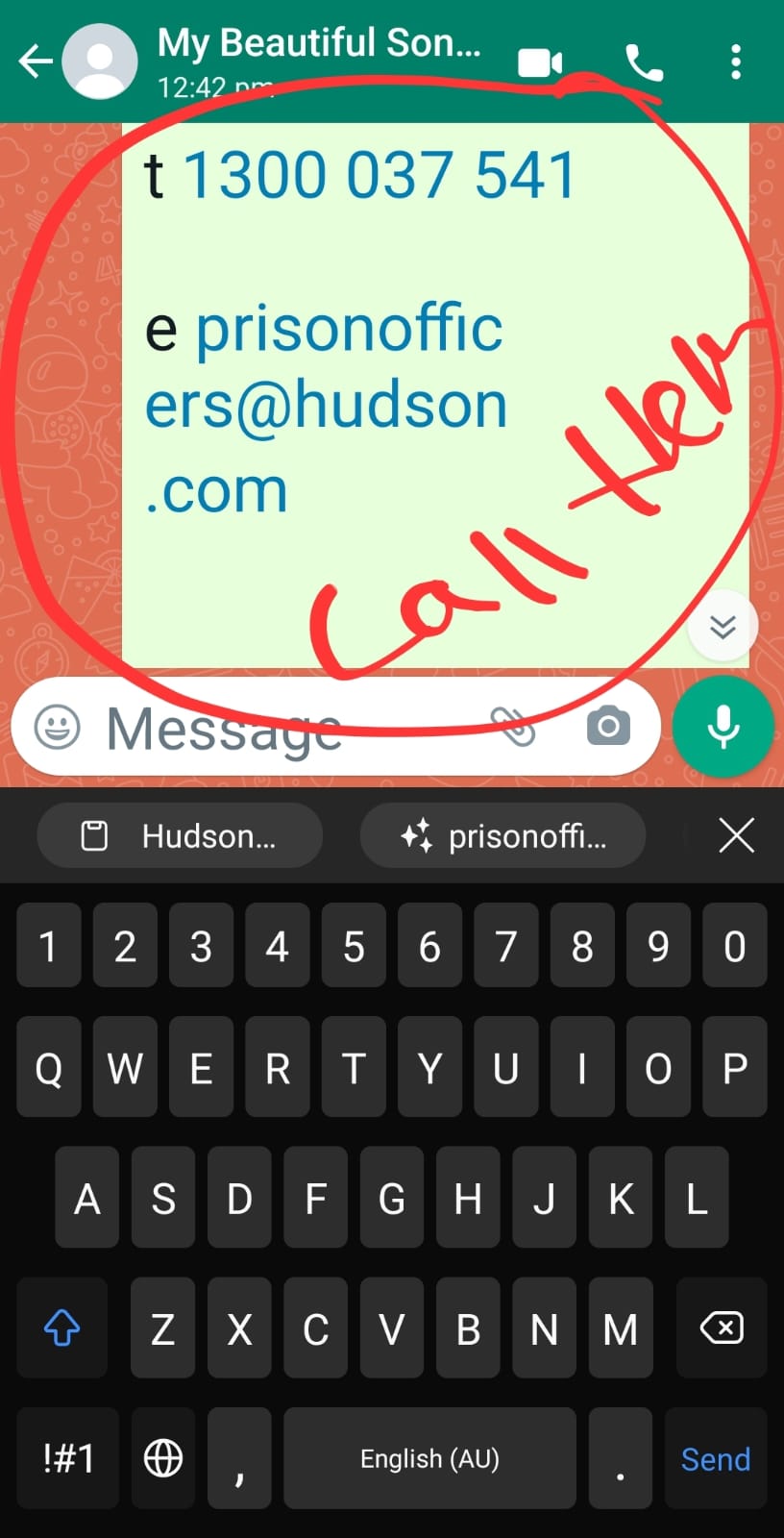Attach a file with the paperclip
The height and width of the screenshot is (1538, 784).
[512, 727]
